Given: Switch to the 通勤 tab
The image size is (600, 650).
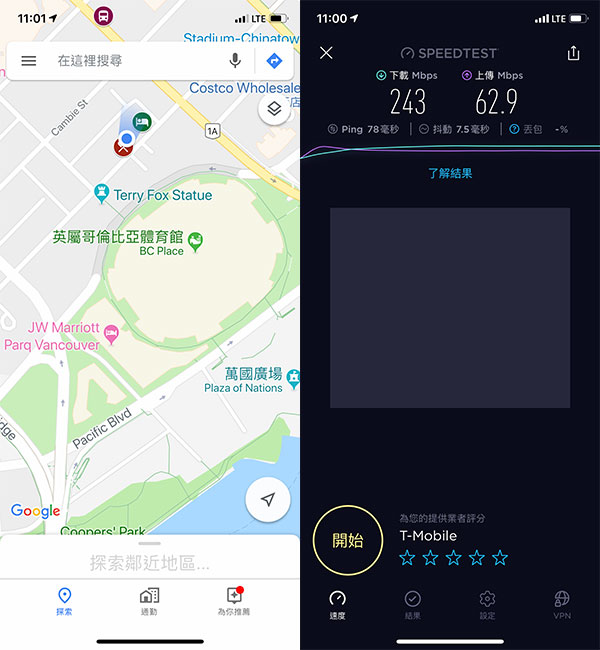Looking at the screenshot, I should [x=149, y=600].
